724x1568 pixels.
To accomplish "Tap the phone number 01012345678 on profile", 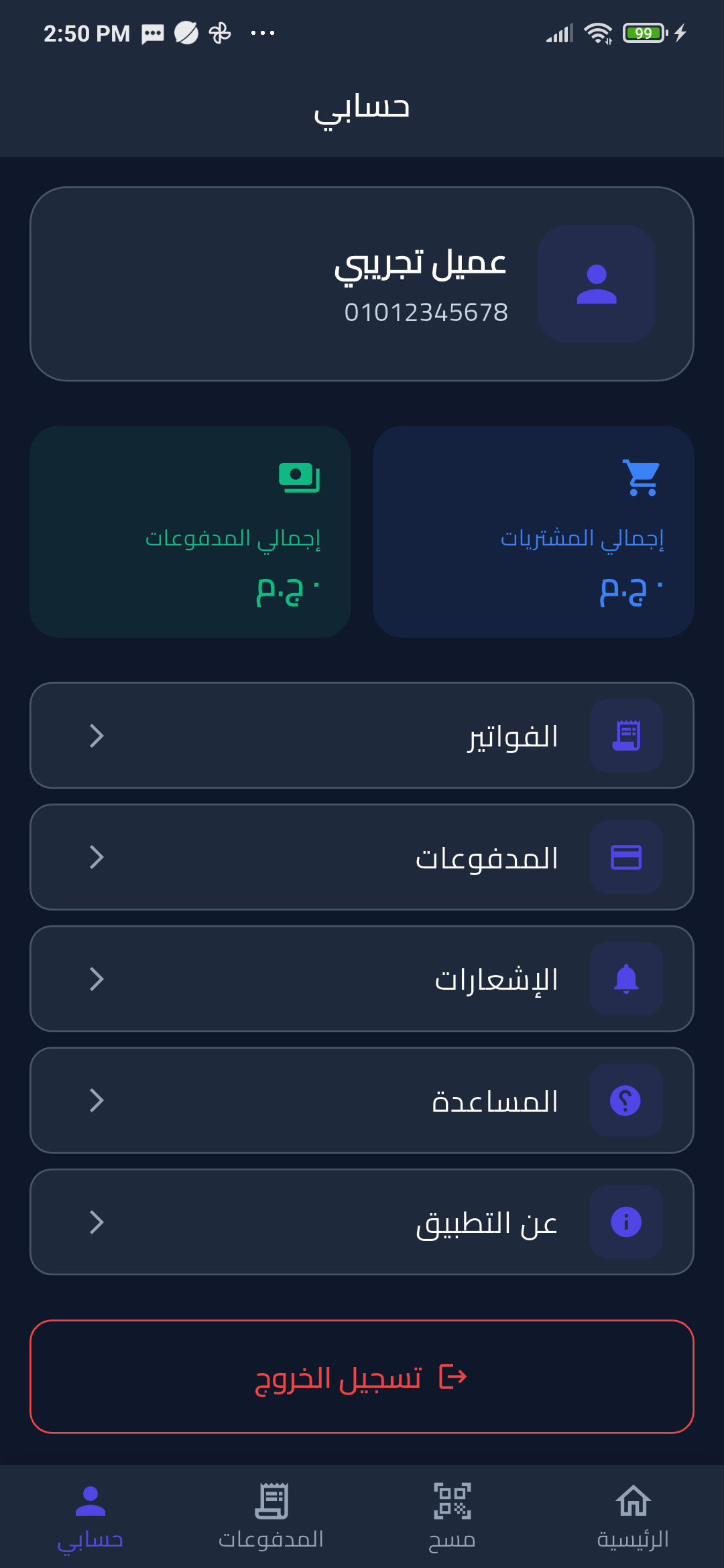I will pos(427,310).
